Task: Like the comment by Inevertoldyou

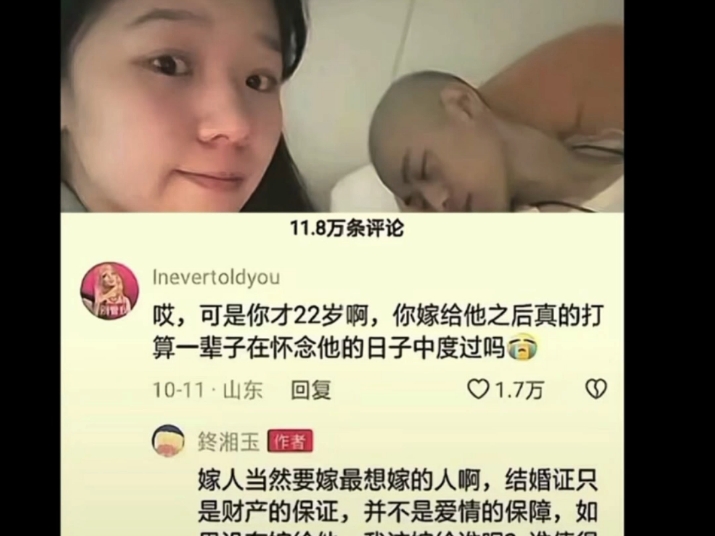Action: [x=481, y=389]
